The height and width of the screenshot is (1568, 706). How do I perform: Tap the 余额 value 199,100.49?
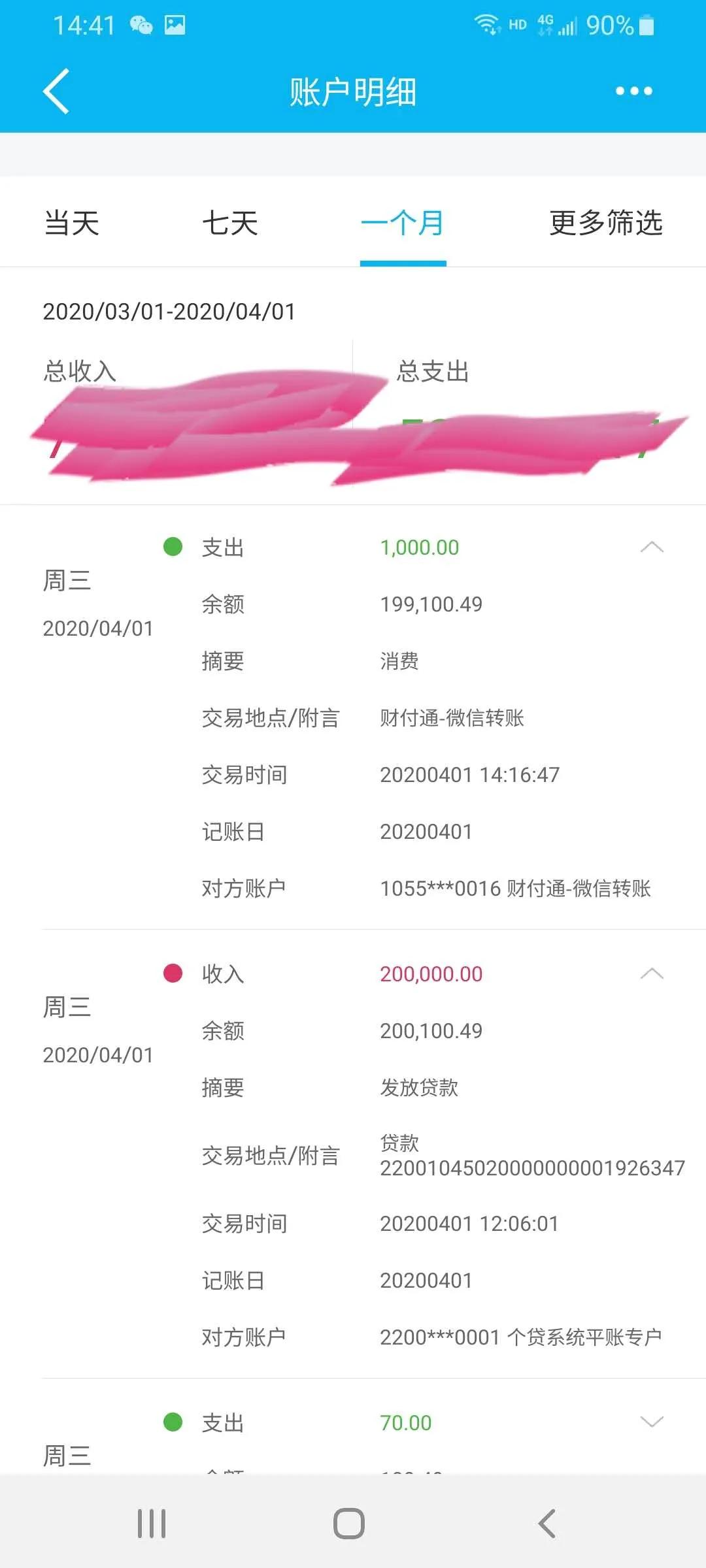pyautogui.click(x=431, y=604)
